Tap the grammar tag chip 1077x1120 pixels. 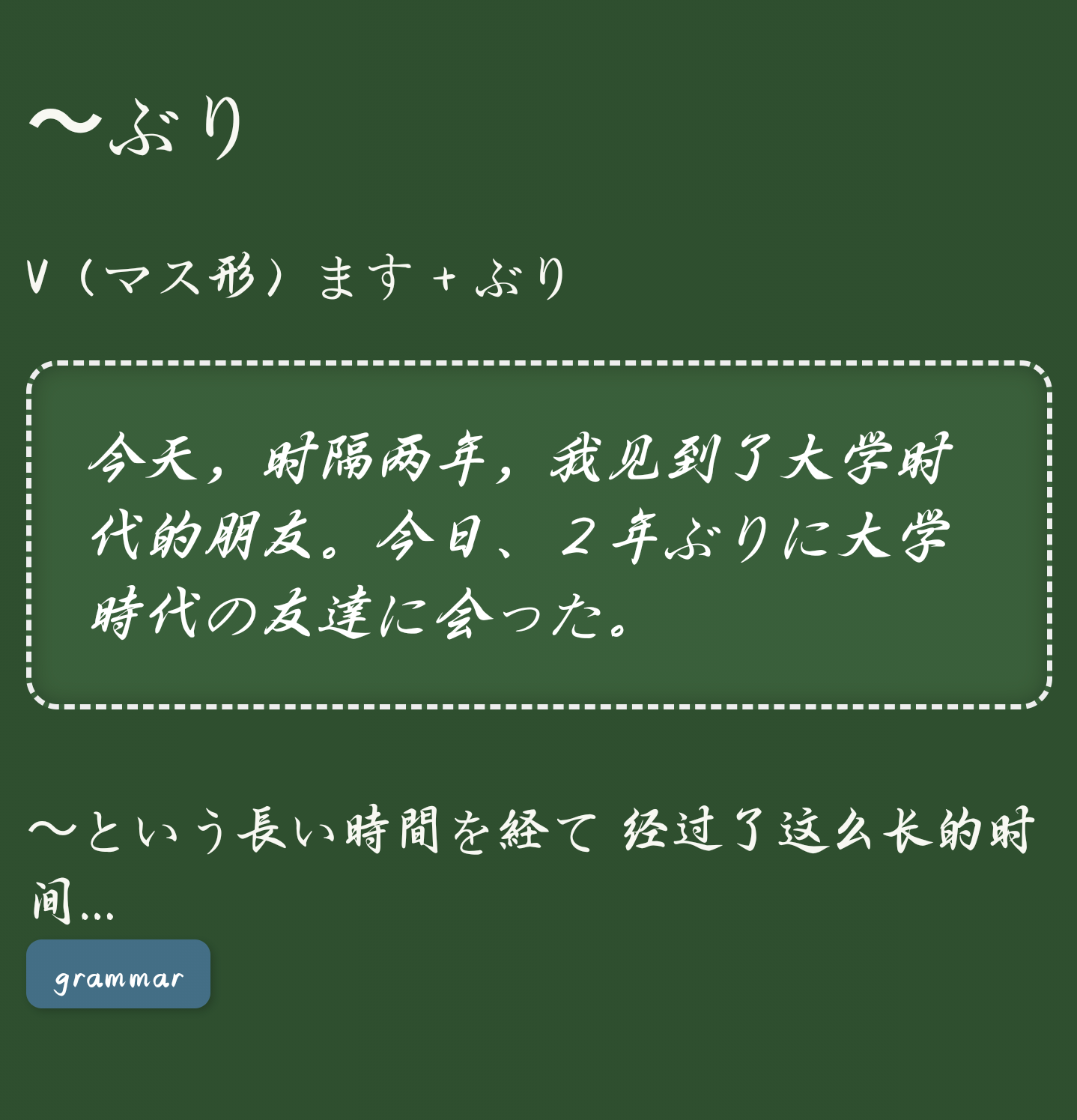pyautogui.click(x=118, y=974)
